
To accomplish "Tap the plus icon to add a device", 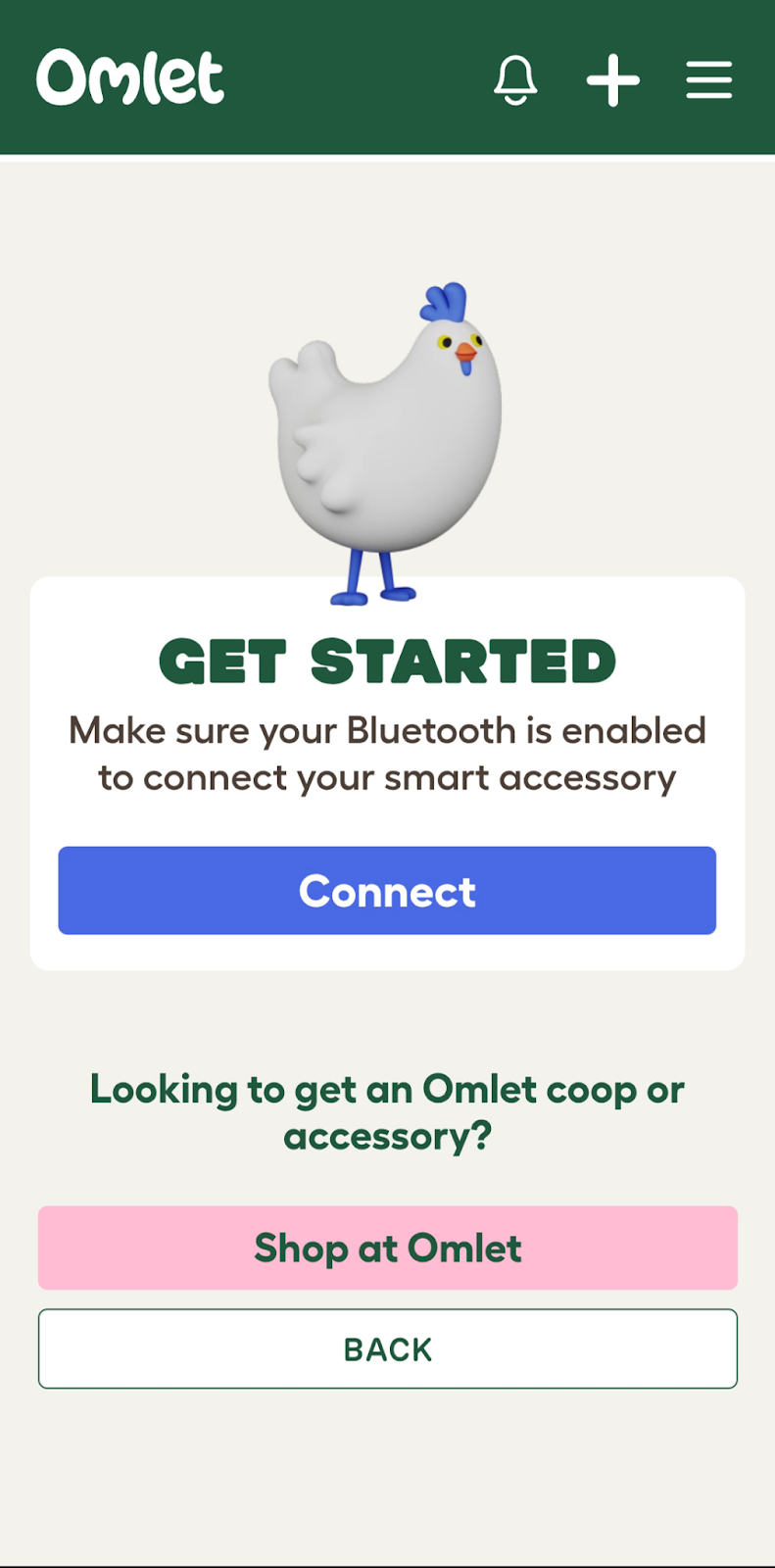I will [613, 80].
